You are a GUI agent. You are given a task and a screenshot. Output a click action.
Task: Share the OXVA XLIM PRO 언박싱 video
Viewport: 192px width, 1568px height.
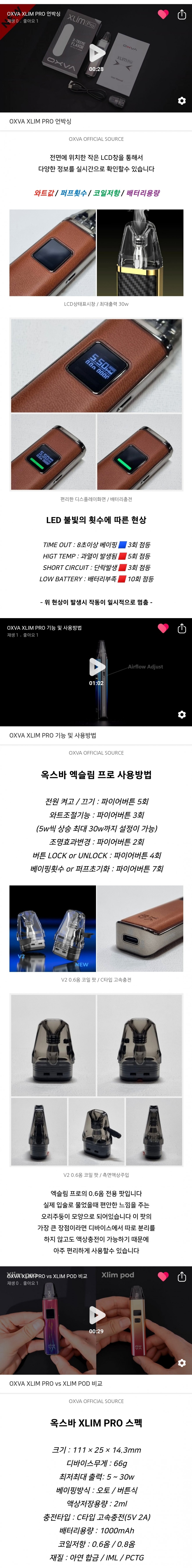point(182,15)
